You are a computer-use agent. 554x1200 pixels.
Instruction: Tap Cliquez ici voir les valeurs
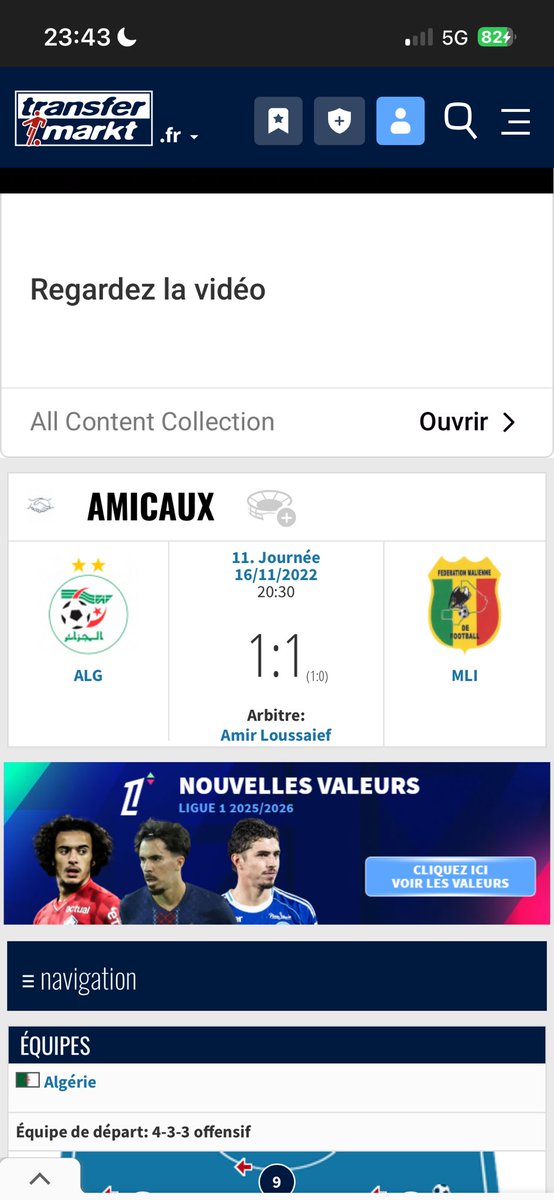pyautogui.click(x=450, y=876)
